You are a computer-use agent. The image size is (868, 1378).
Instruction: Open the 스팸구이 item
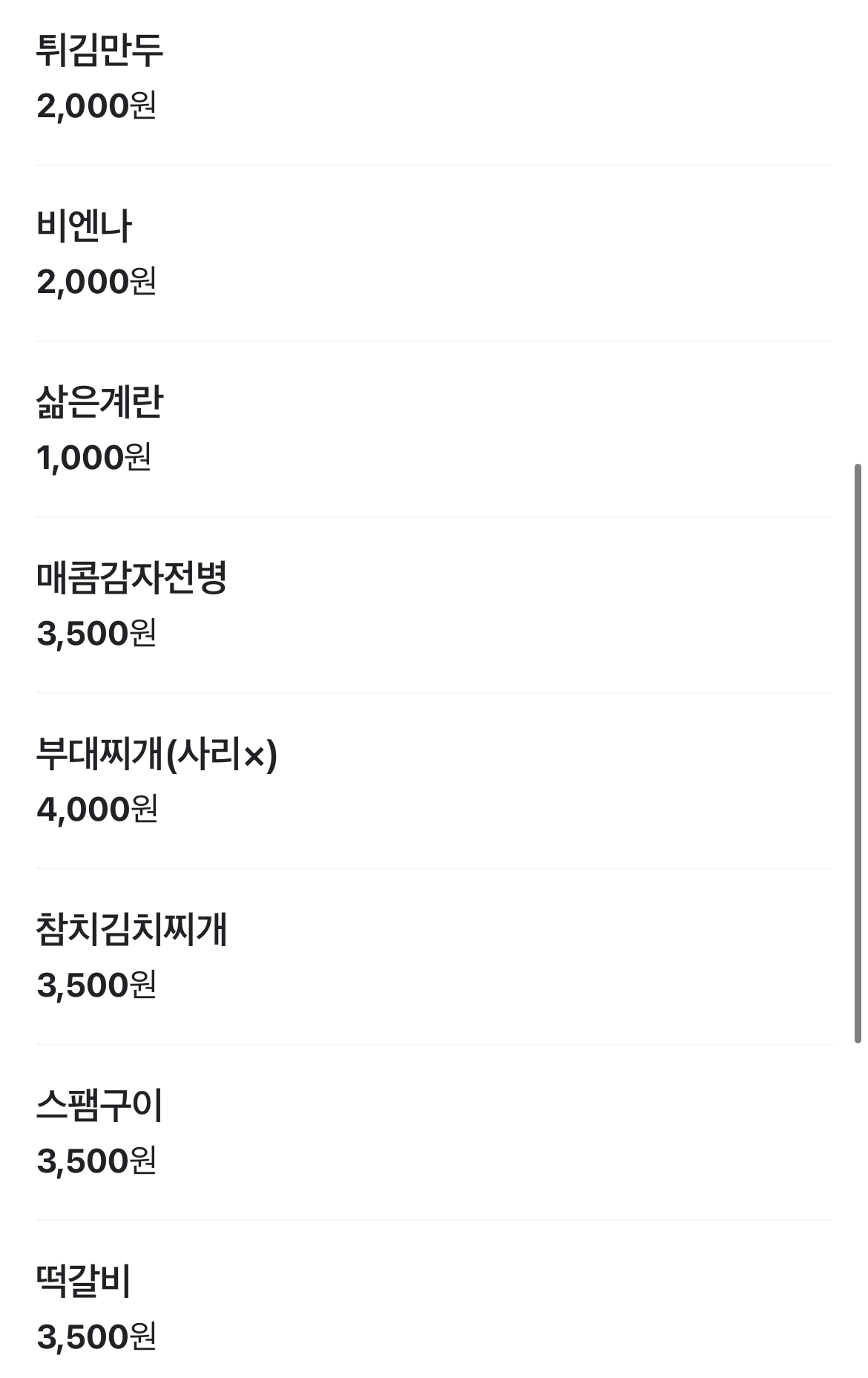pyautogui.click(x=99, y=1106)
